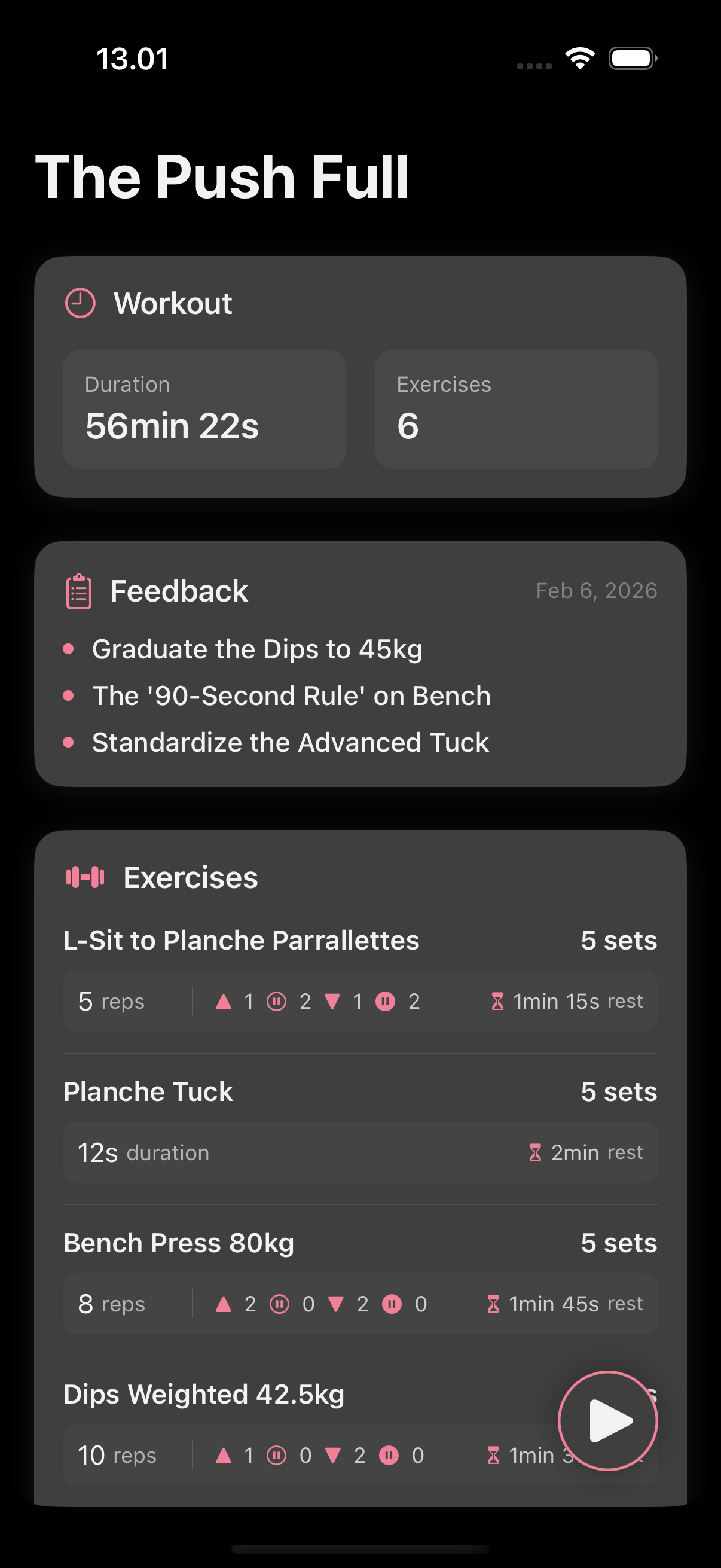
Task: Select feedback item 'Graduate the Dips to 45kg'
Action: click(257, 648)
